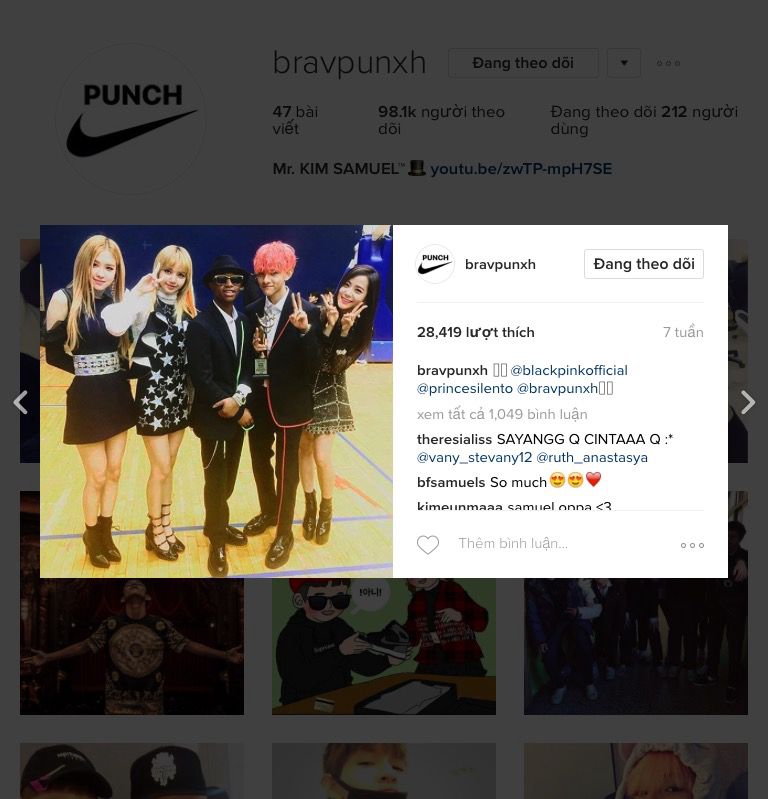Open the @blackpinkofficial mention
This screenshot has width=768, height=799.
[x=569, y=370]
